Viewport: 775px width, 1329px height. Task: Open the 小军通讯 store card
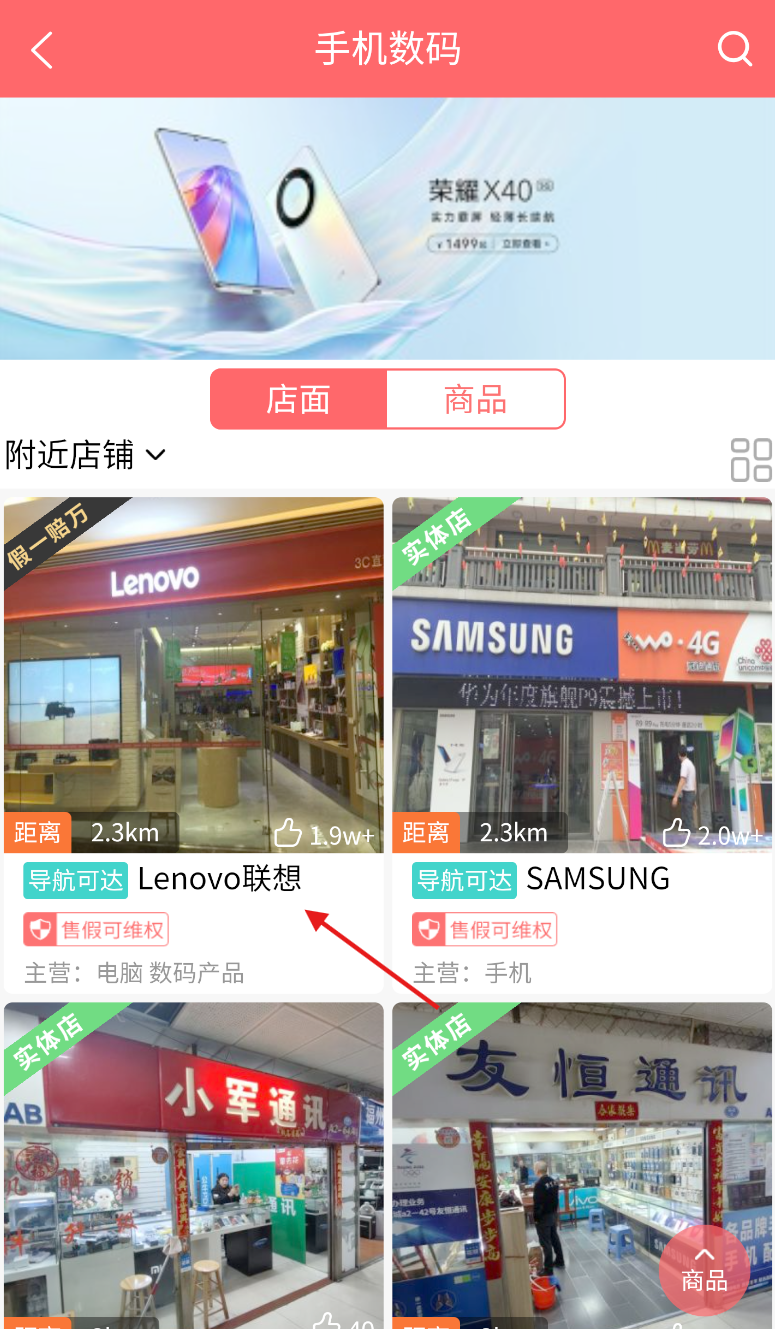point(194,1160)
